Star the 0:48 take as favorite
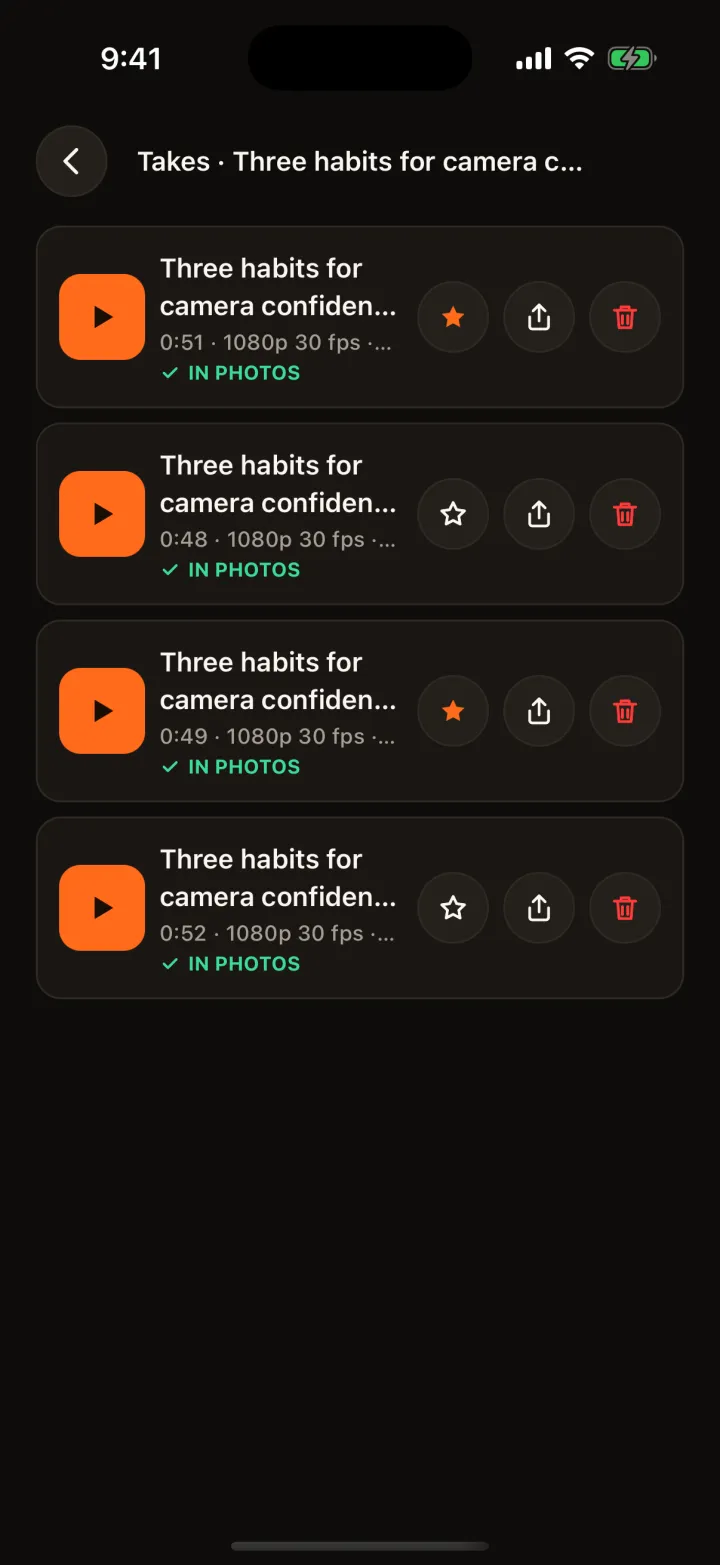This screenshot has height=1565, width=720. [453, 514]
